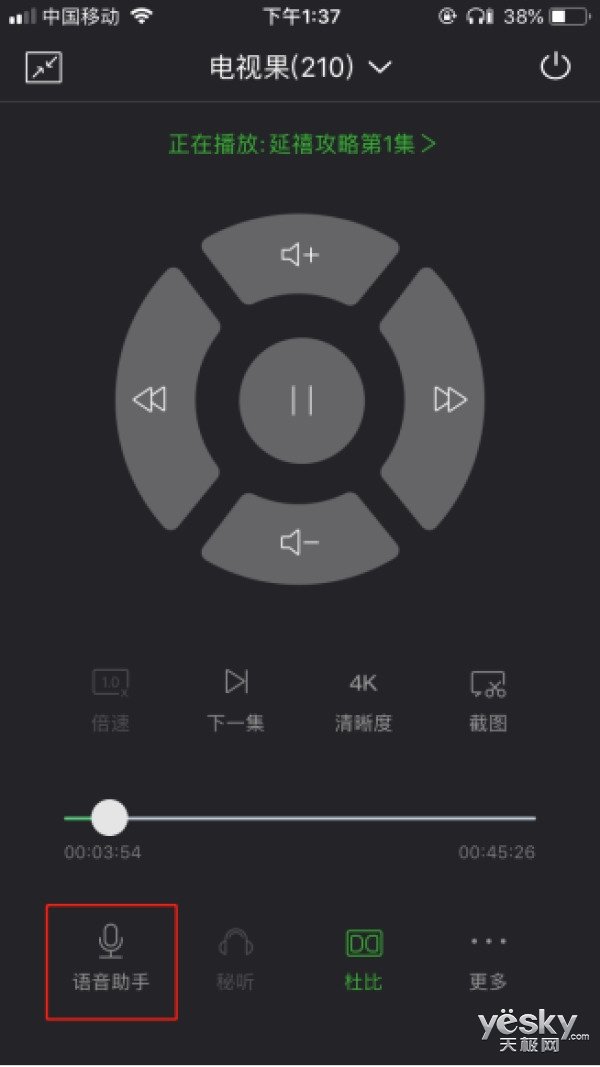Open the 倍速 playback speed option

tap(110, 701)
